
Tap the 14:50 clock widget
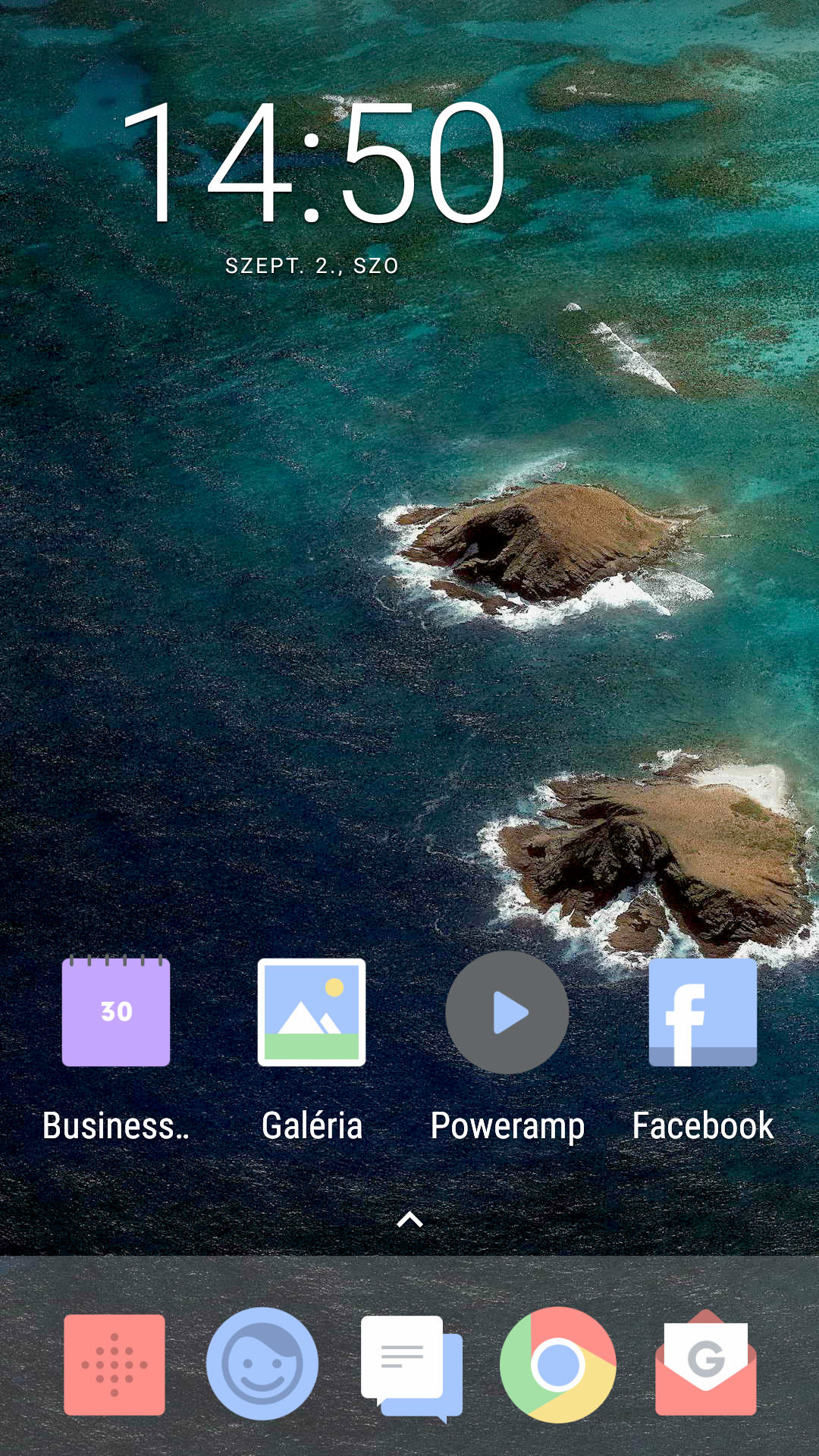coord(313,164)
